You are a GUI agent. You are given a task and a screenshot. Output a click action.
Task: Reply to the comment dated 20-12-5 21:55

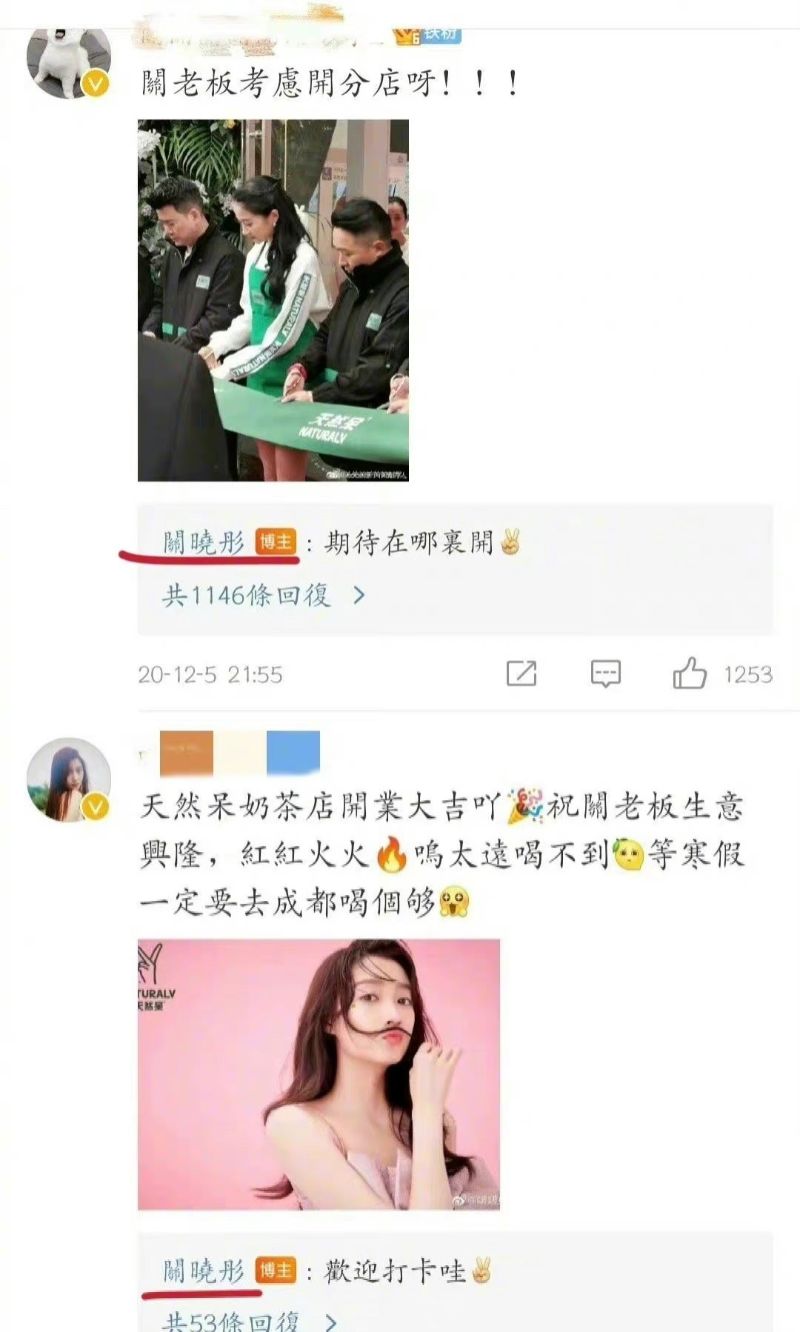(605, 674)
